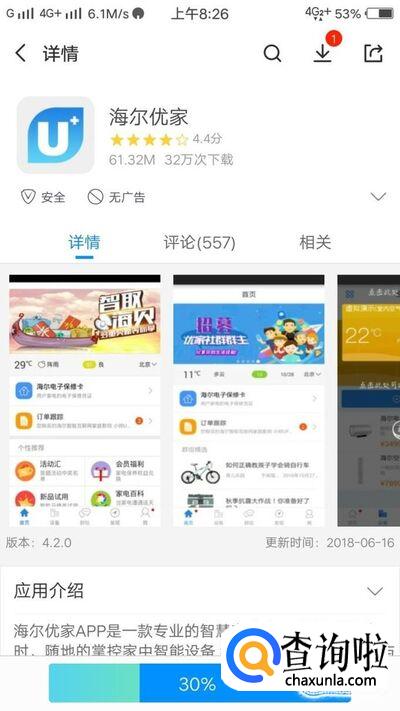
Task: Expand the 安全 / 无广告 info chevron
Action: pos(378,196)
